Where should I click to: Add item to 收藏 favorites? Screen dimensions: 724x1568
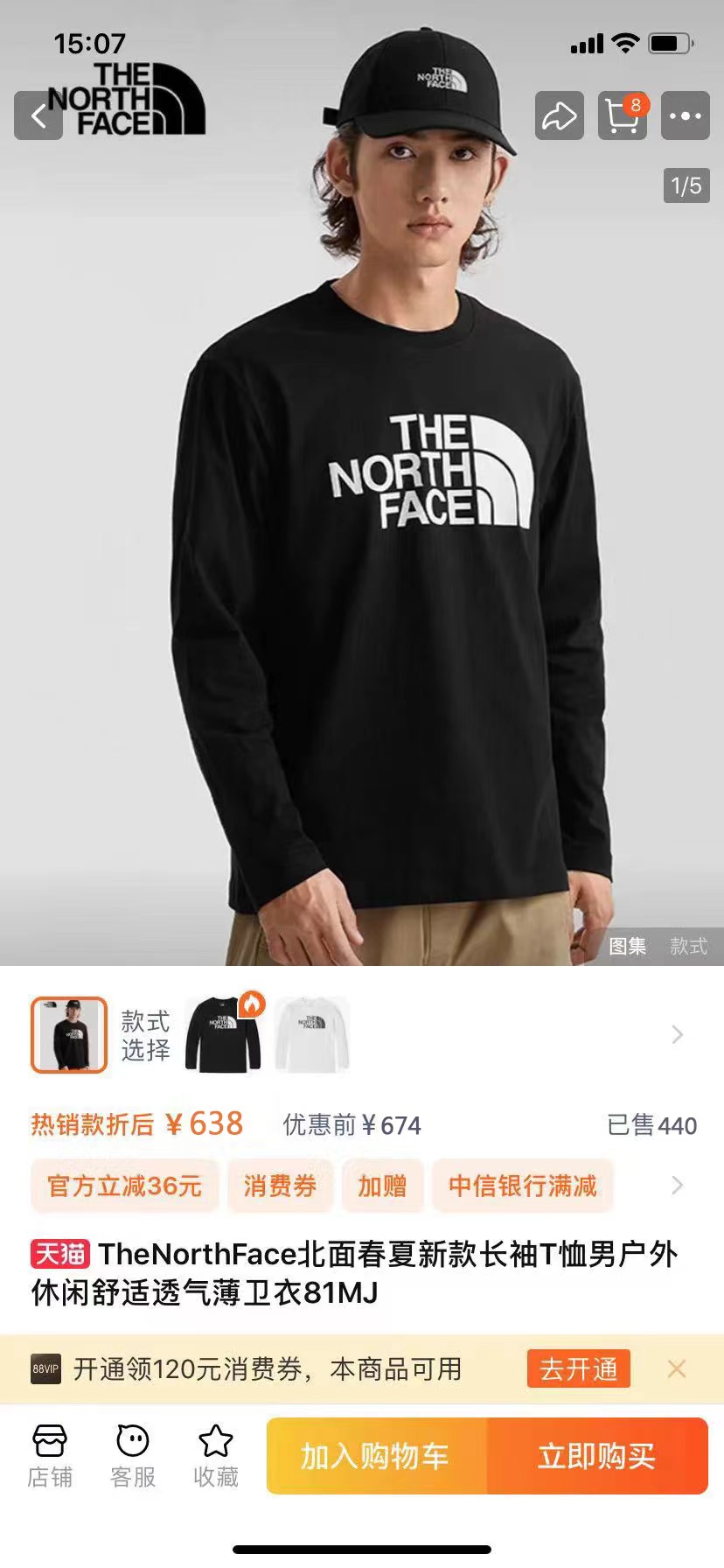(216, 1456)
